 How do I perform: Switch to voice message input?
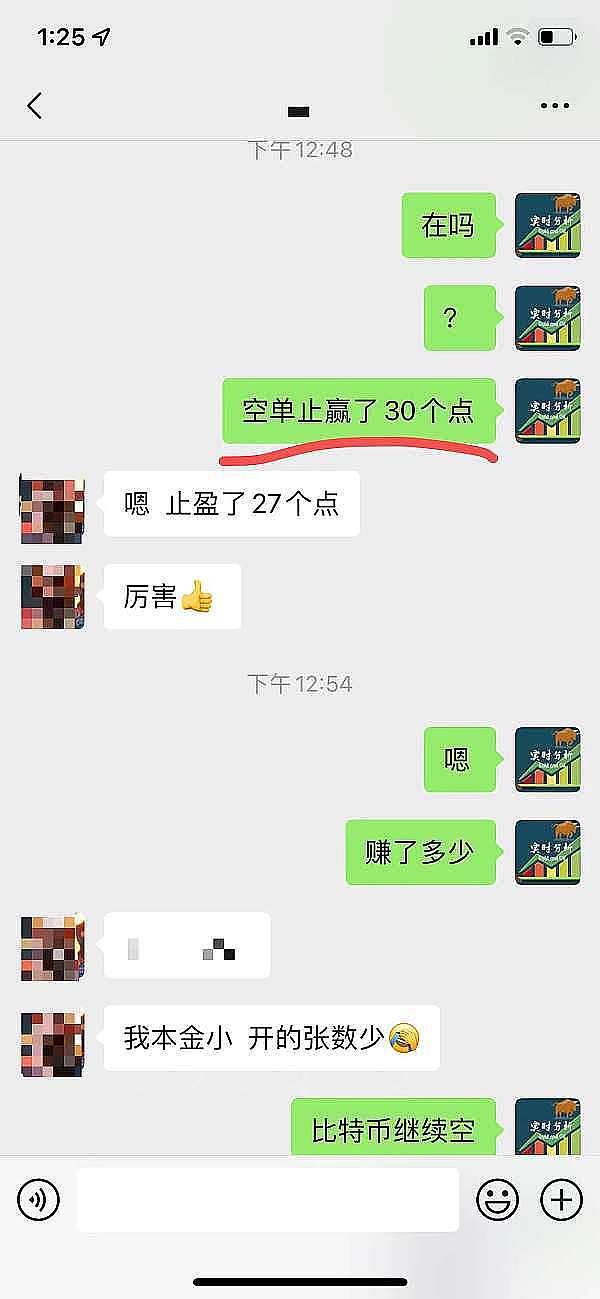coord(39,1198)
